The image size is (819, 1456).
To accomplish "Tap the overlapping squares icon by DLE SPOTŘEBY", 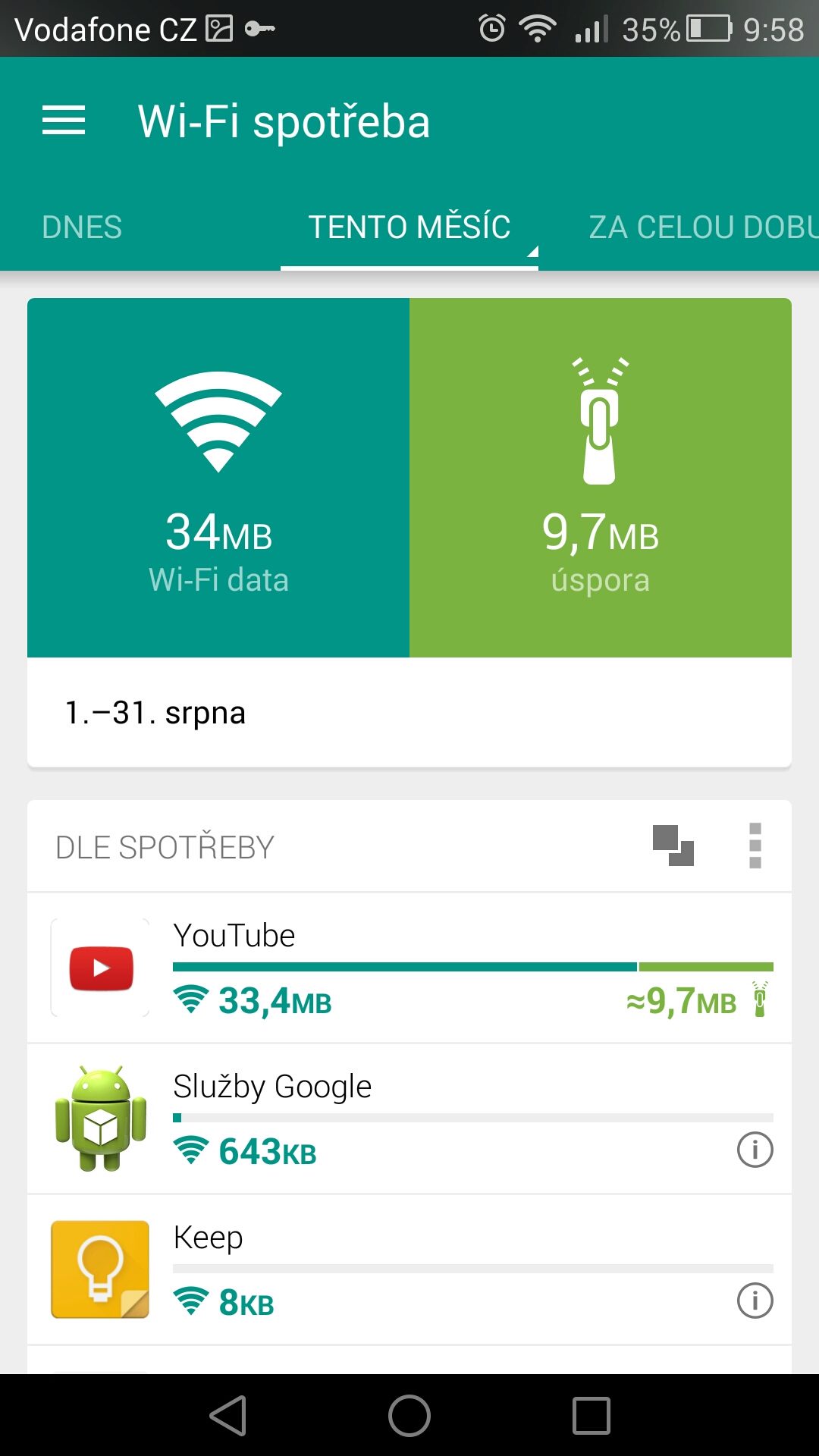I will pyautogui.click(x=673, y=846).
